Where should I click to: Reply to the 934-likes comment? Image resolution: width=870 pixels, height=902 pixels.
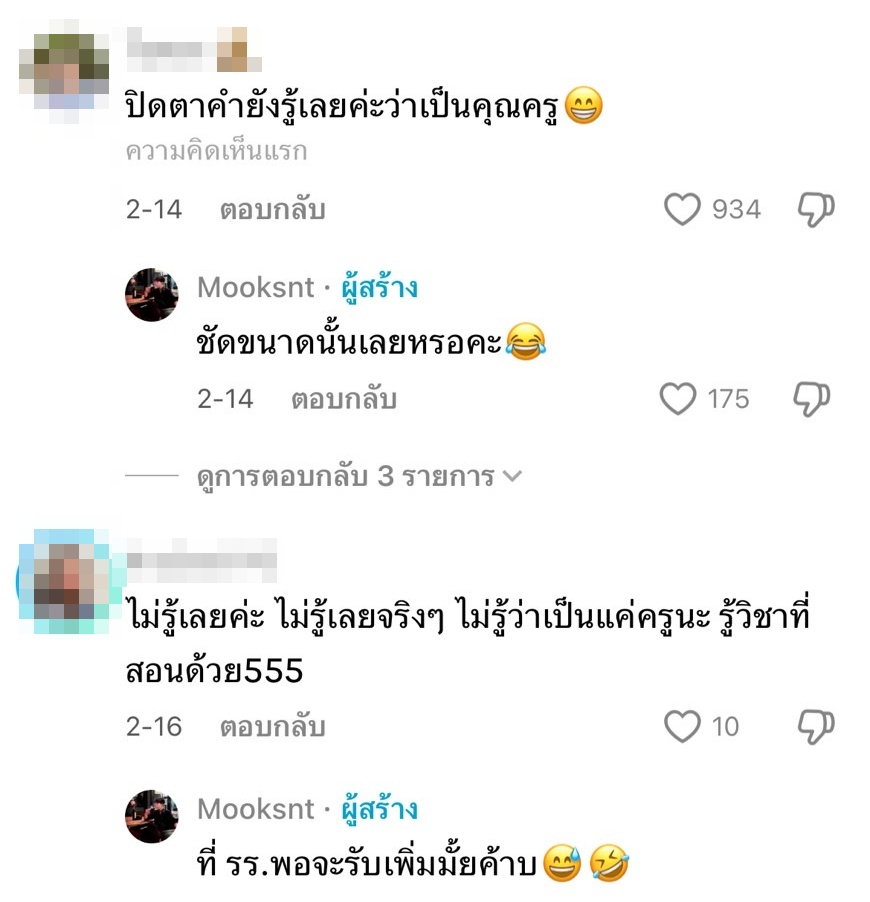point(272,210)
